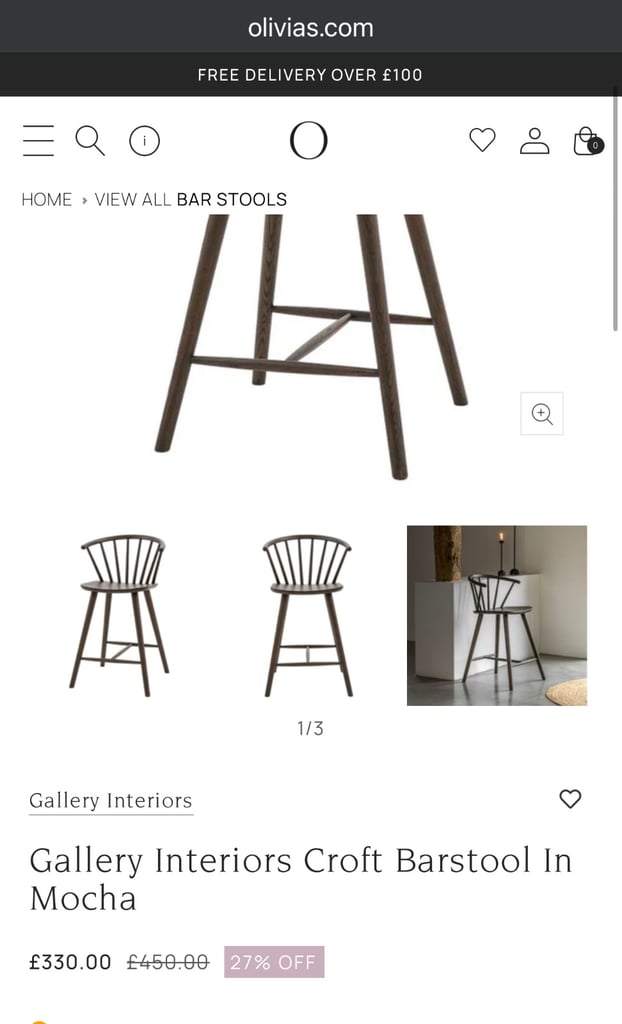Go to HOME breadcrumb
Screen dimensions: 622x1024
(46, 199)
